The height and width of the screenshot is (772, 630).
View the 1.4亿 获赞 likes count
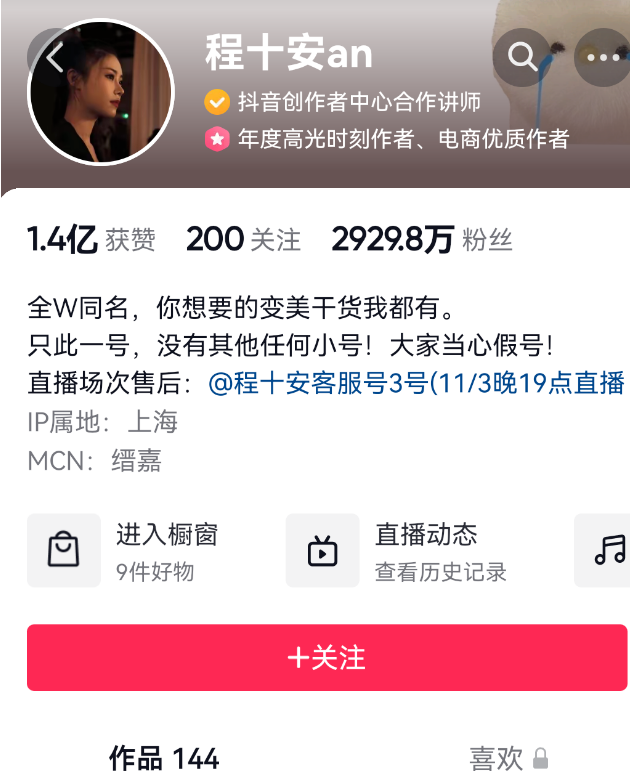(91, 240)
